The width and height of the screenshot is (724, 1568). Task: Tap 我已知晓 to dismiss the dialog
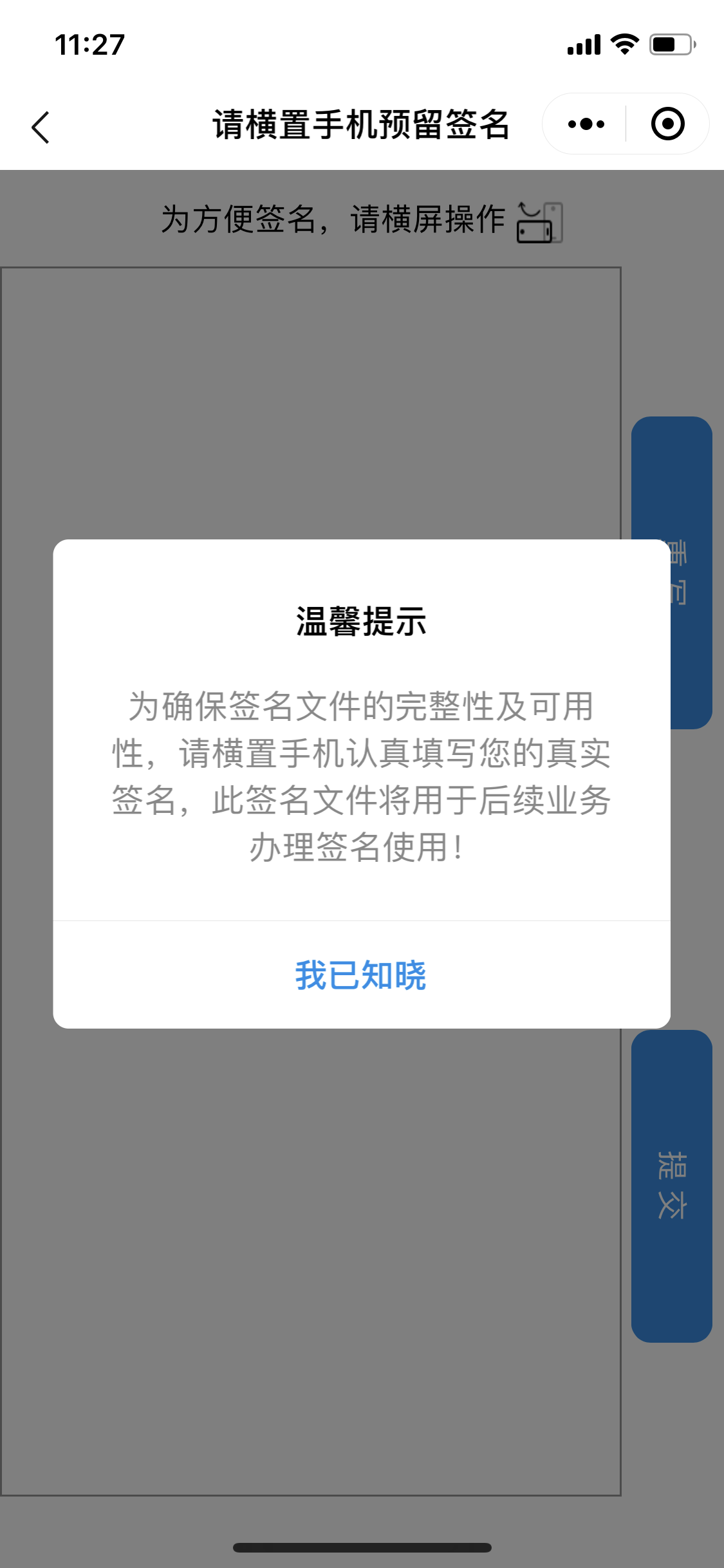click(361, 975)
